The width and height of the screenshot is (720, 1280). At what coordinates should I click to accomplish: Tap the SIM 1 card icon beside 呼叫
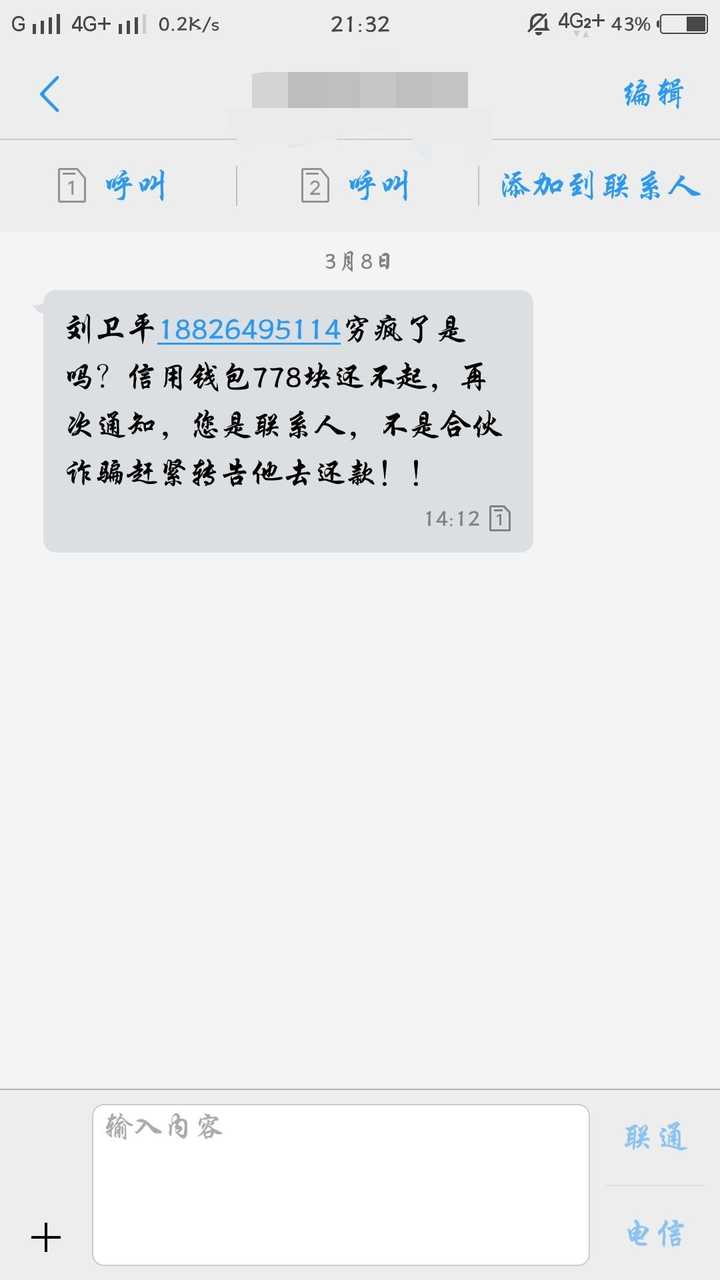[x=70, y=185]
